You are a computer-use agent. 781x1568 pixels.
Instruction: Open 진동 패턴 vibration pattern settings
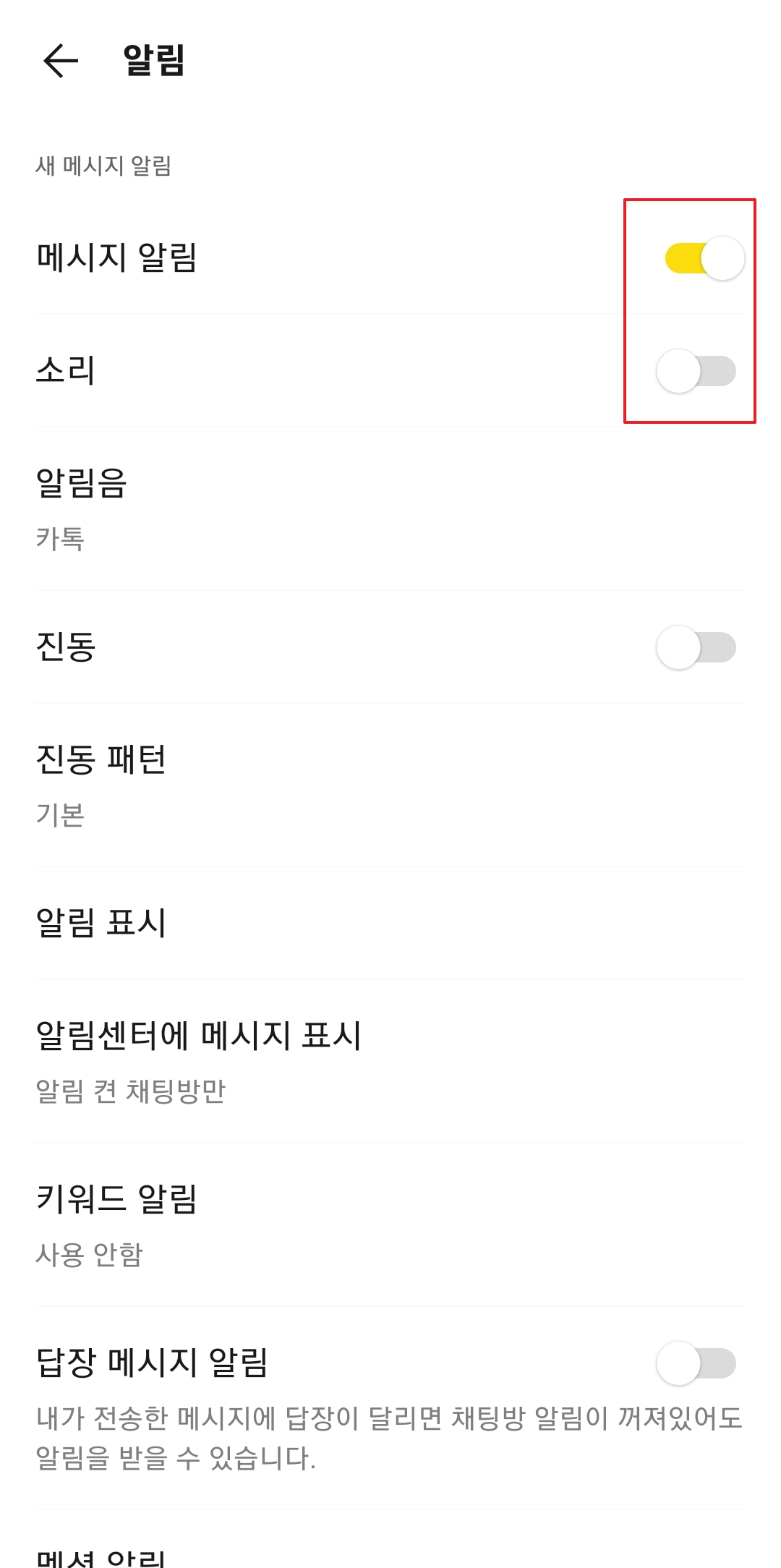[102, 759]
